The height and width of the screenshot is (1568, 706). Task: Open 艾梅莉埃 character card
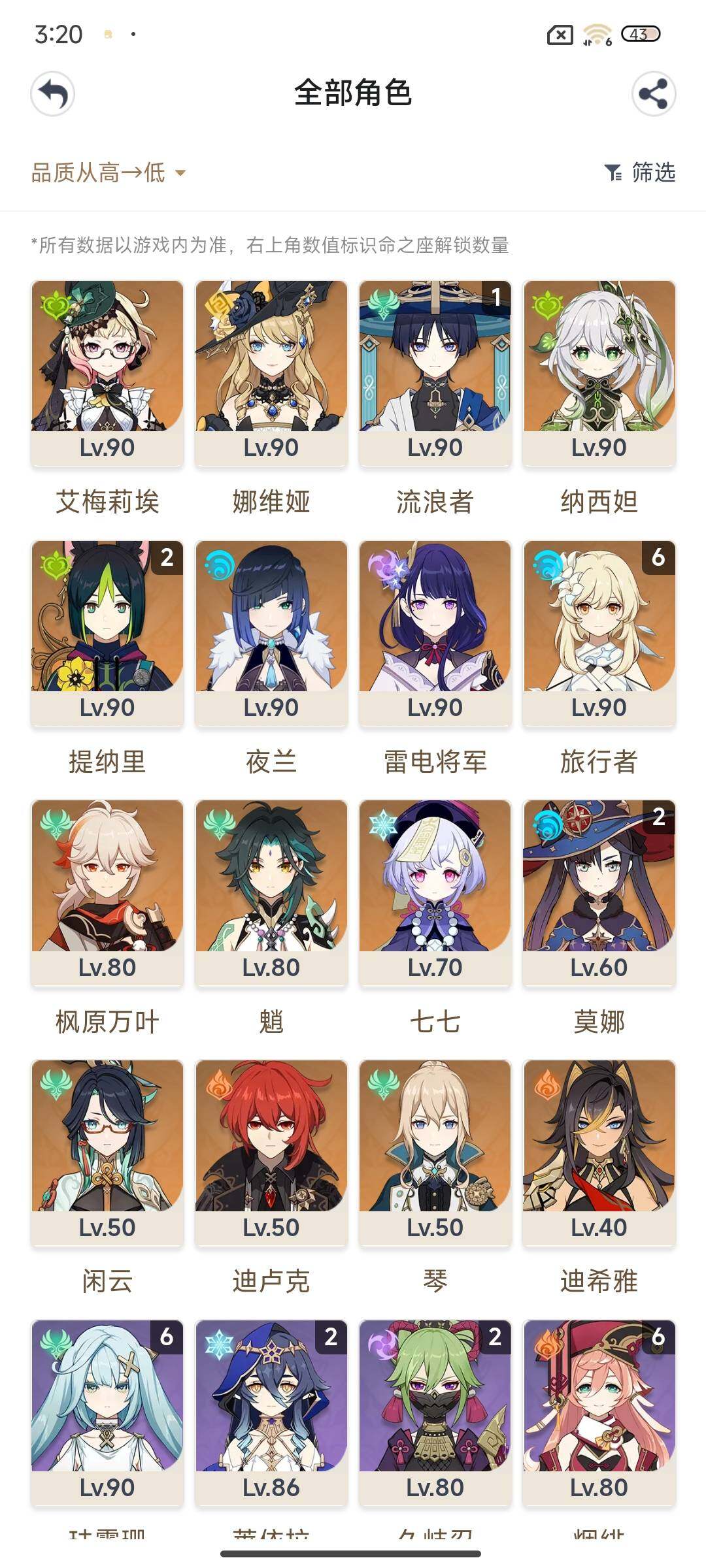point(107,372)
